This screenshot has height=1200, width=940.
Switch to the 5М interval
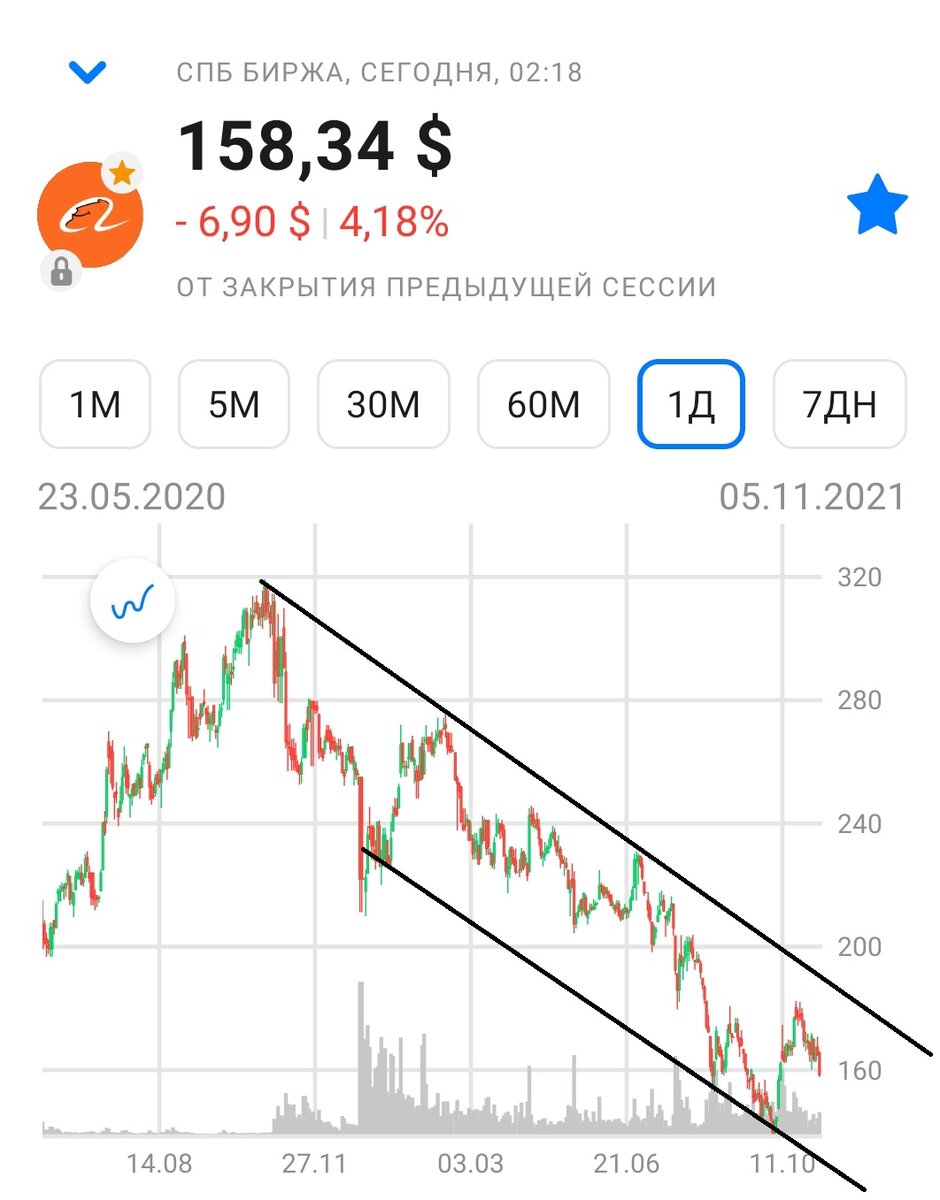point(234,405)
